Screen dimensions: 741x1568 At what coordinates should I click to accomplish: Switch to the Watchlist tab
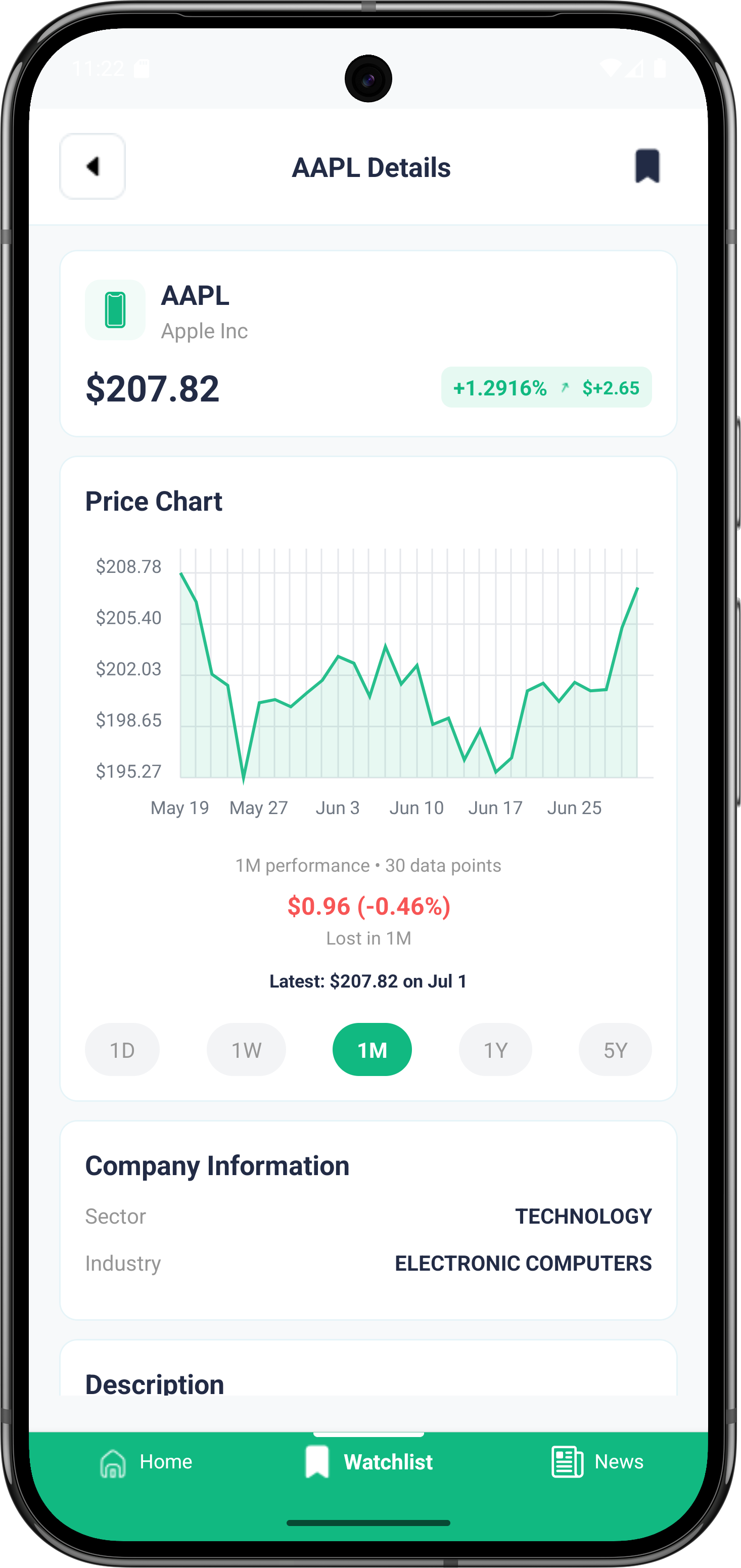click(368, 1461)
